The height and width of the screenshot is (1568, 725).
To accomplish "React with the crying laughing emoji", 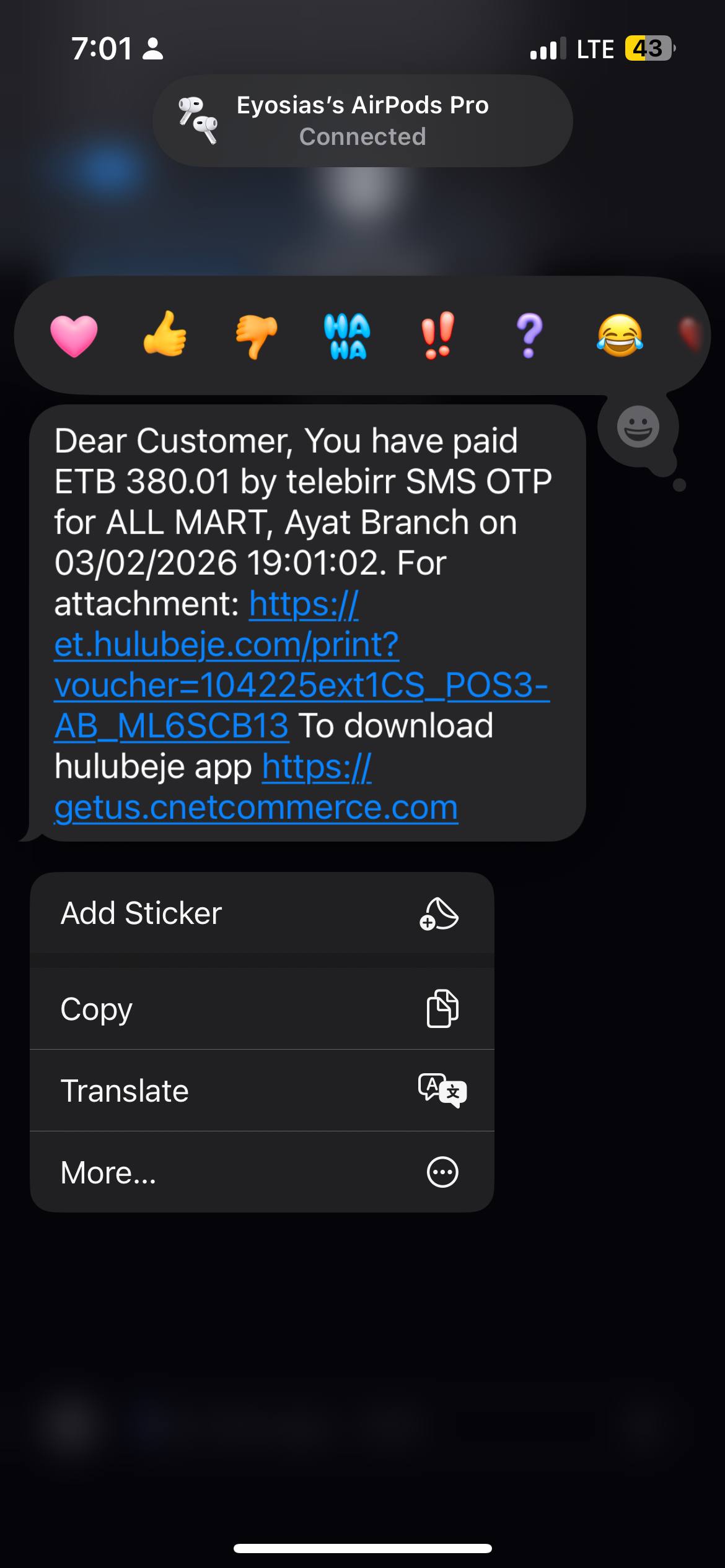I will pyautogui.click(x=620, y=335).
